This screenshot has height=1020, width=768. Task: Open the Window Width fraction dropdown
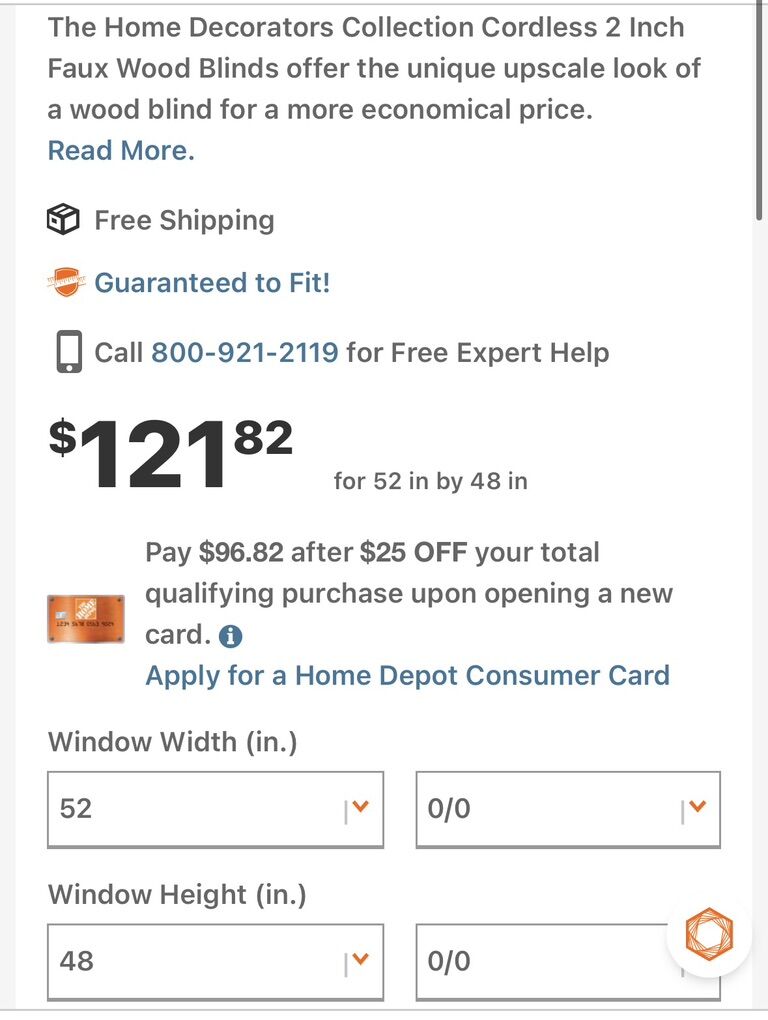pos(567,809)
